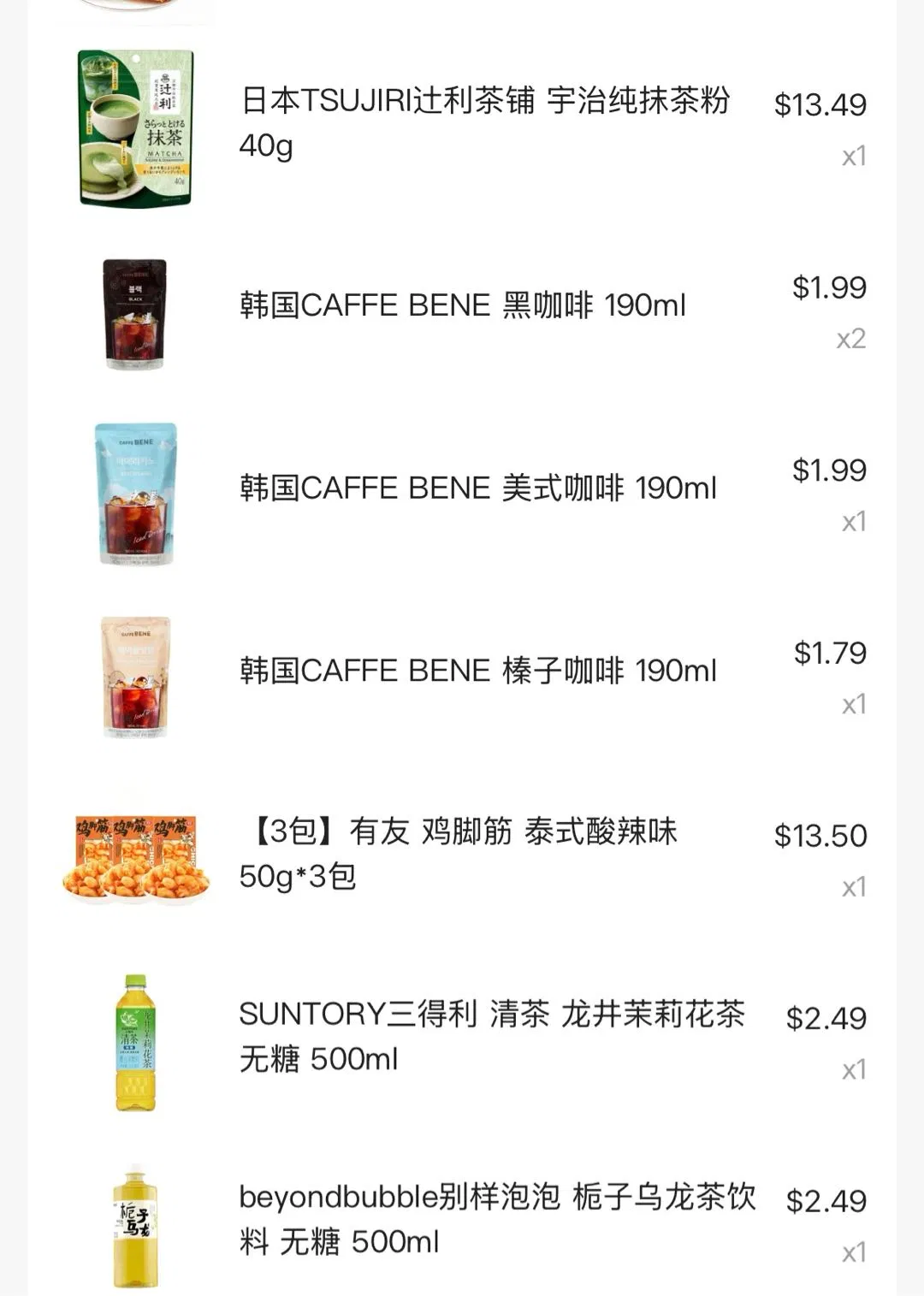Open CAFFE BENE 黑咖啡 190ml product
Screen dimensions: 924x1296
point(462,305)
